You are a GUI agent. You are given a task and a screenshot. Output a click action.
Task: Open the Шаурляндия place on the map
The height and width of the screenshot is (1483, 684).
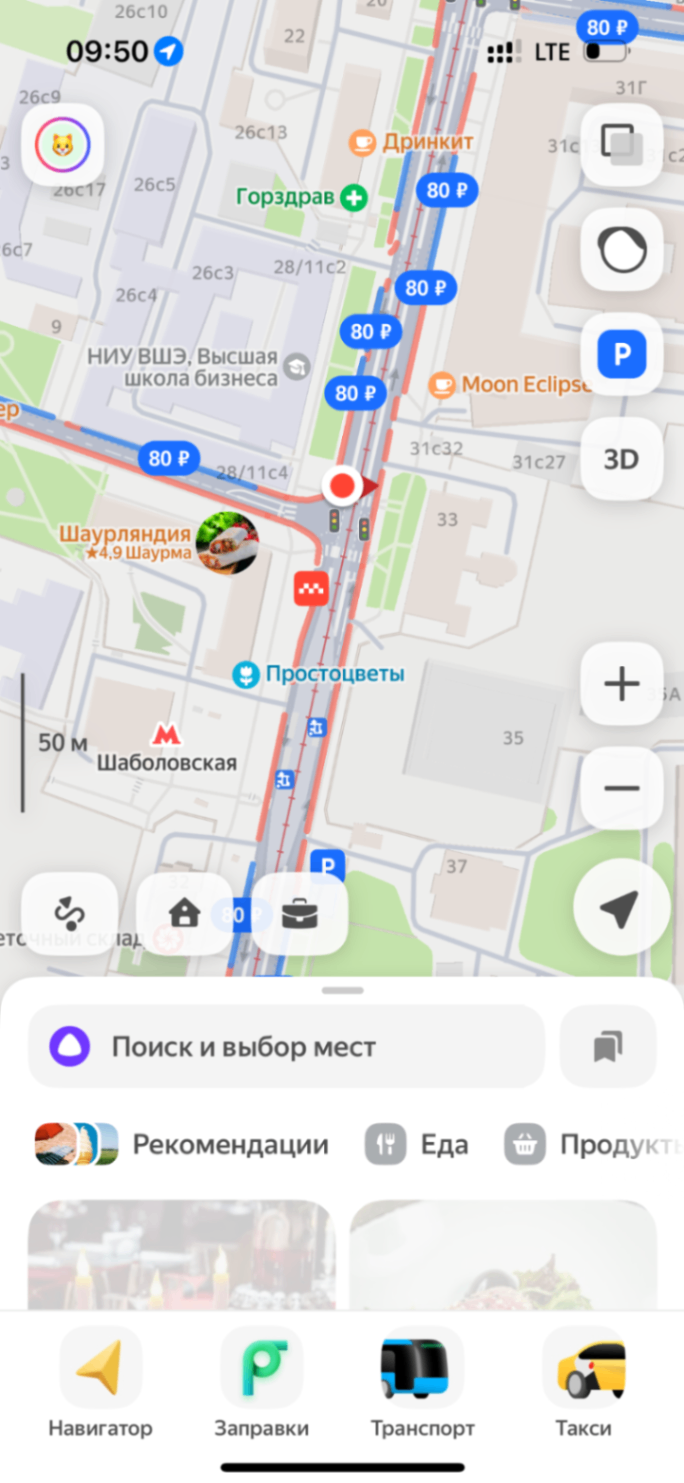click(225, 543)
